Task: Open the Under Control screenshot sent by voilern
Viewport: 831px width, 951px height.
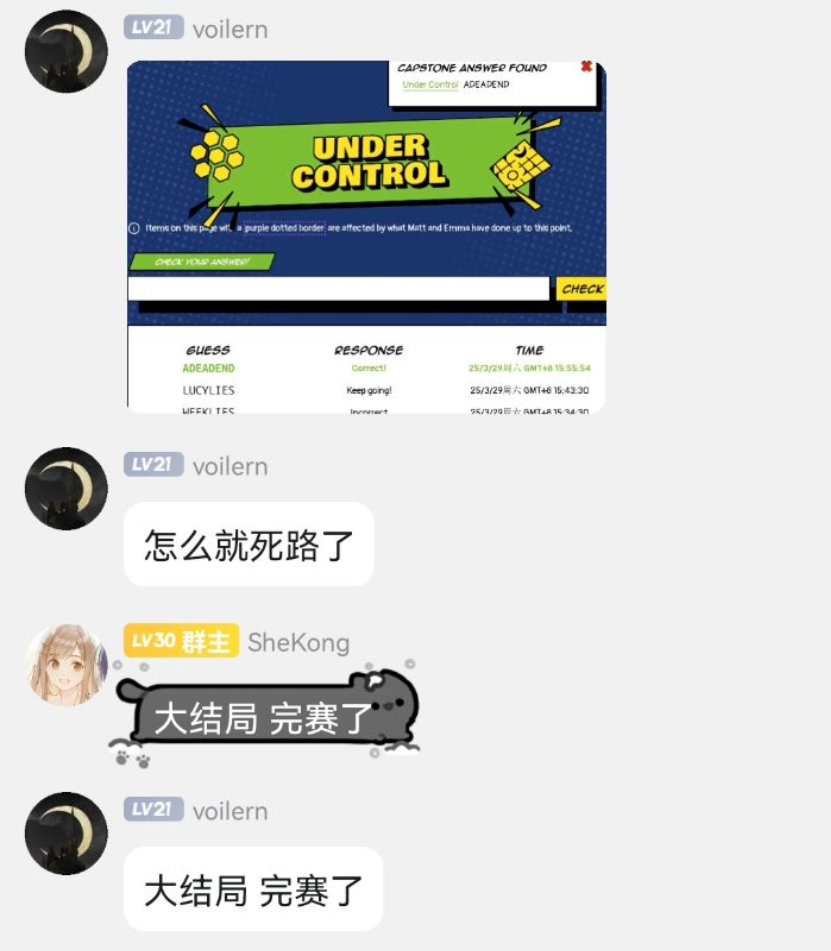Action: point(366,236)
